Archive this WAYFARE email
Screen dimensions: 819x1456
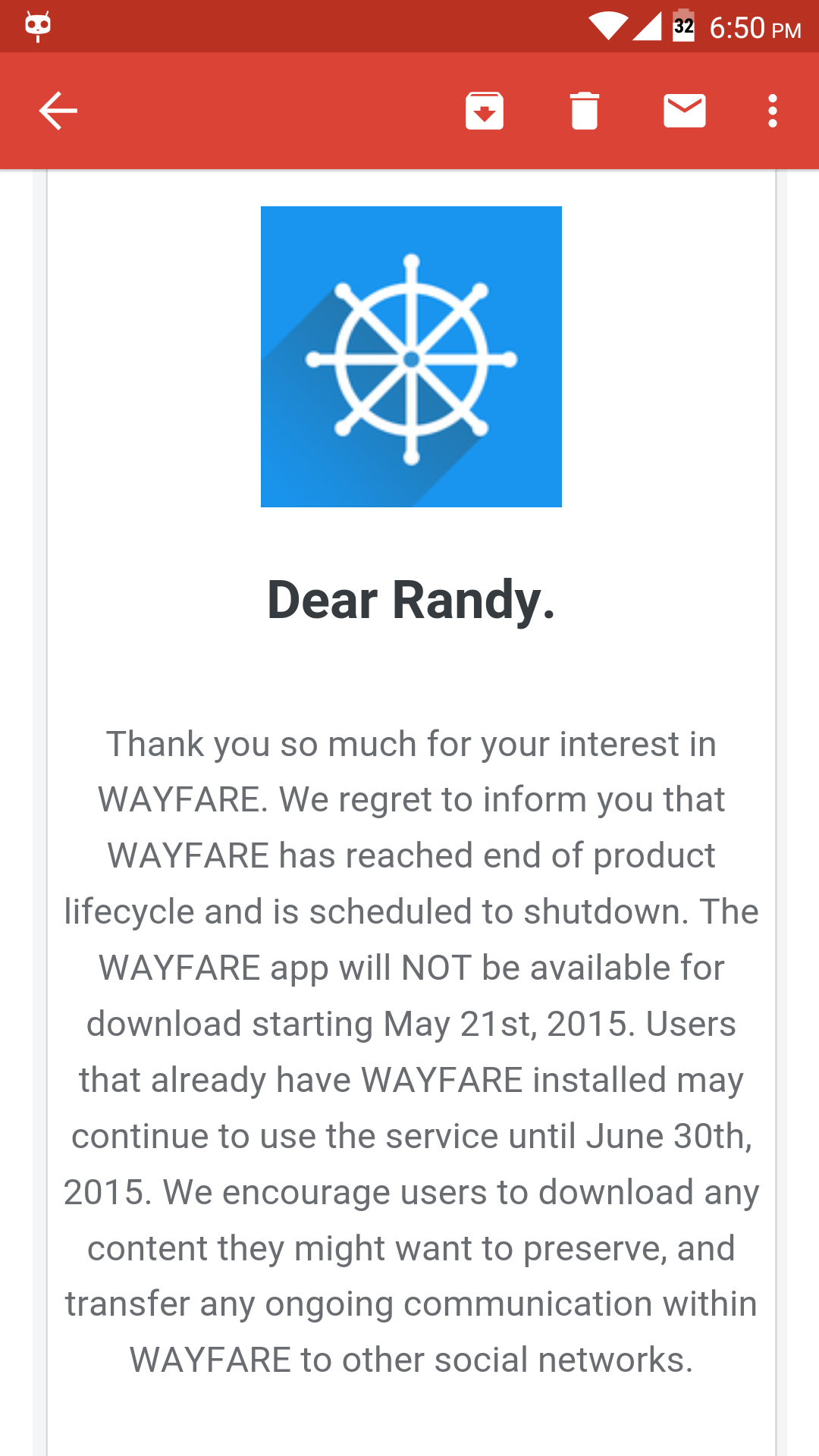tap(485, 111)
